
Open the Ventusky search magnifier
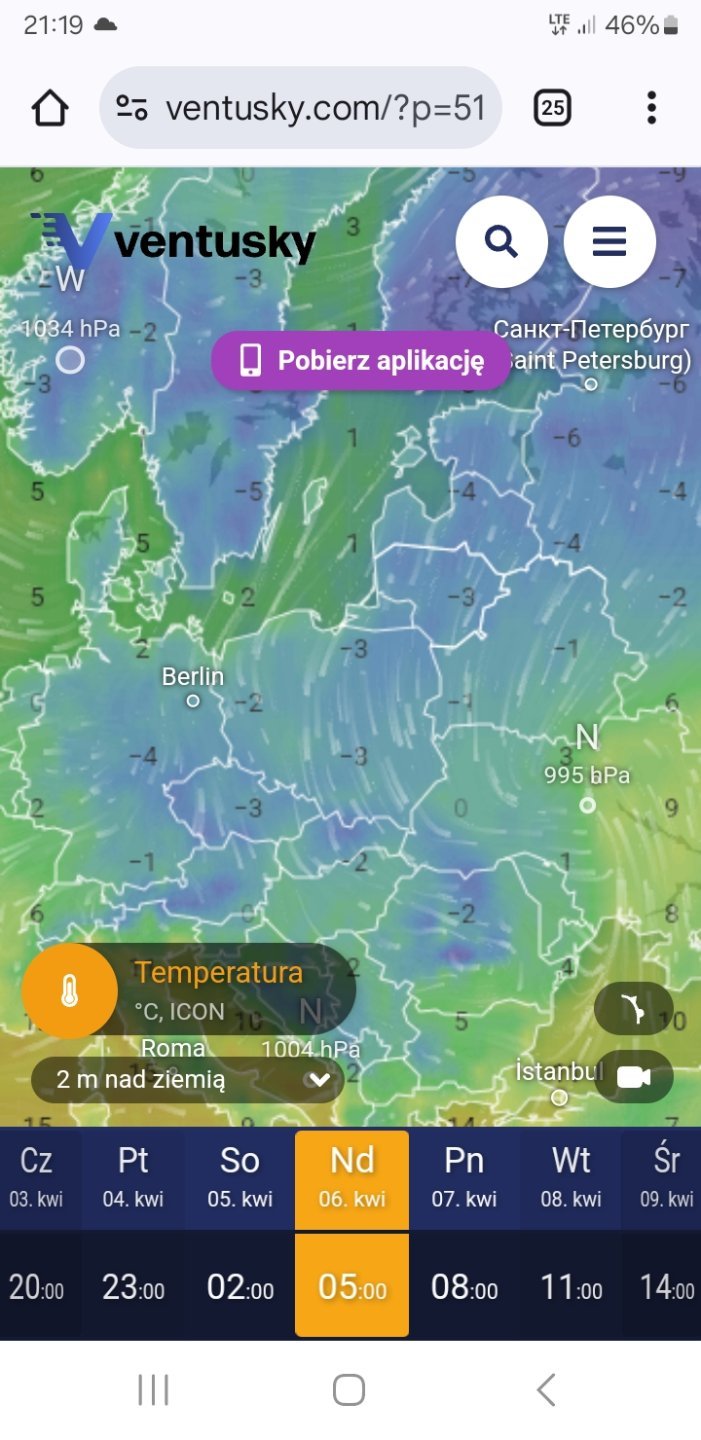coord(501,241)
